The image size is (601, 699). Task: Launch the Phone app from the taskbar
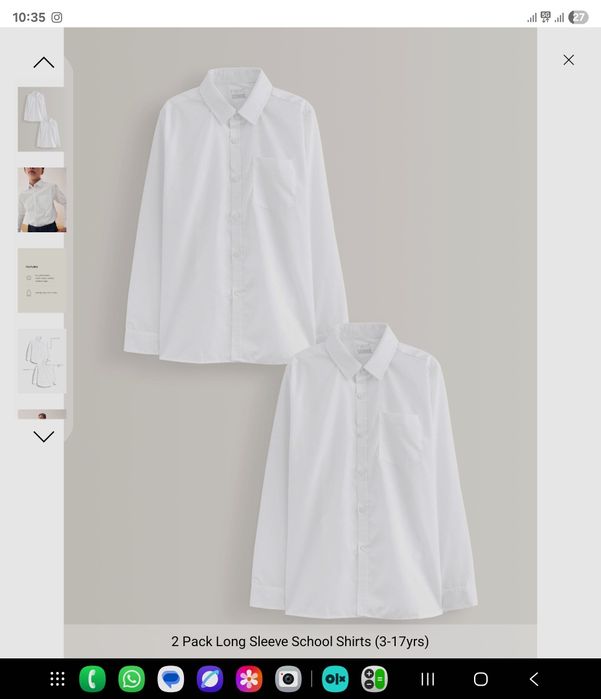[x=92, y=679]
